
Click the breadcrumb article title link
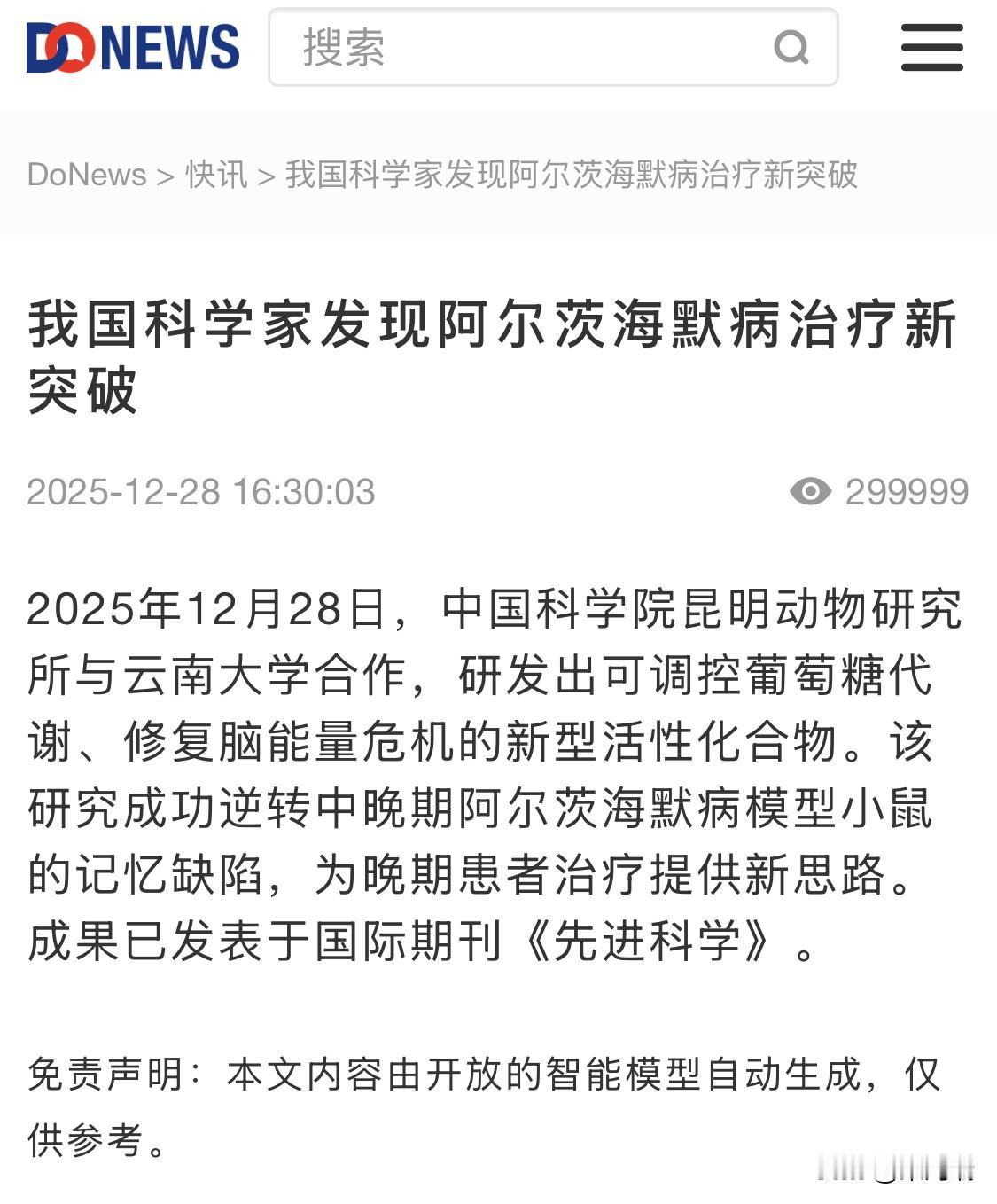click(x=572, y=174)
